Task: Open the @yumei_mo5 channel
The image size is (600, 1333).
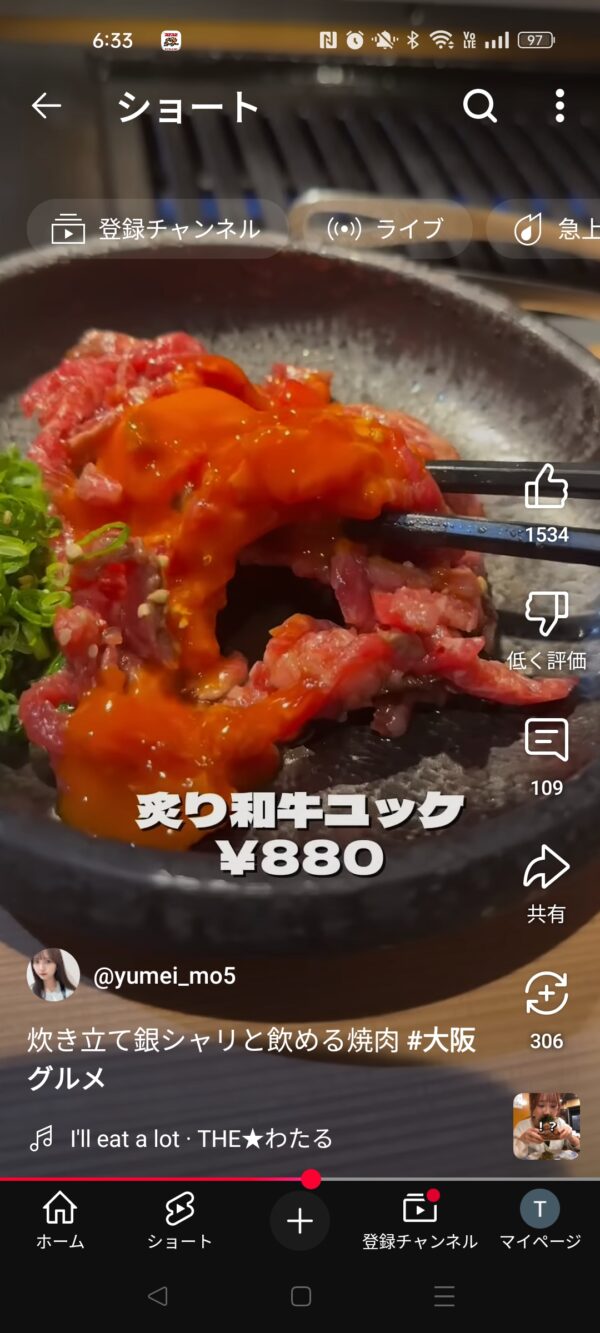Action: click(164, 976)
